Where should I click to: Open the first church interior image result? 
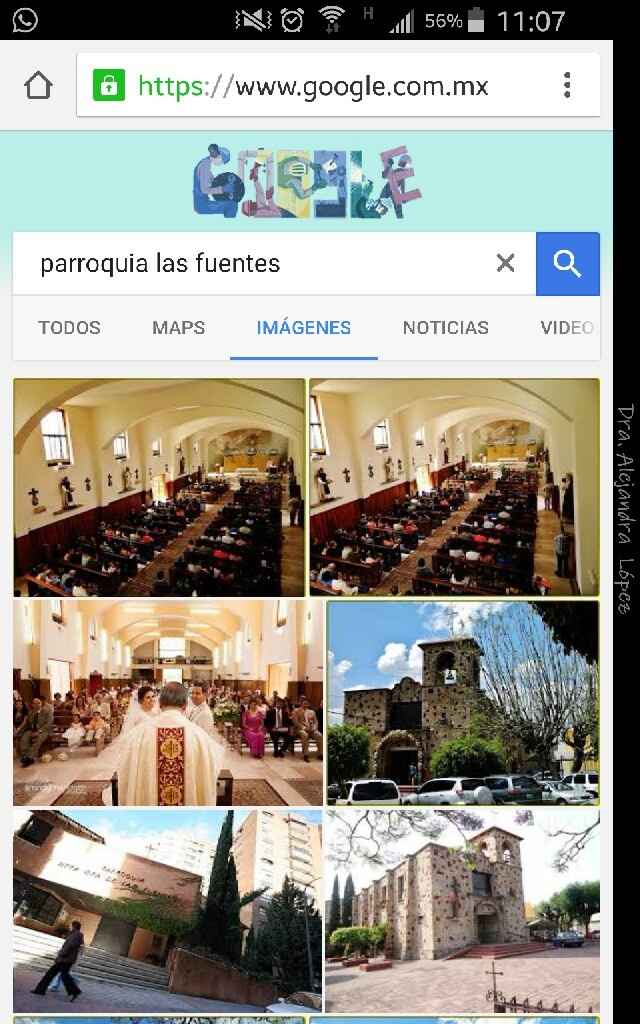coord(159,487)
